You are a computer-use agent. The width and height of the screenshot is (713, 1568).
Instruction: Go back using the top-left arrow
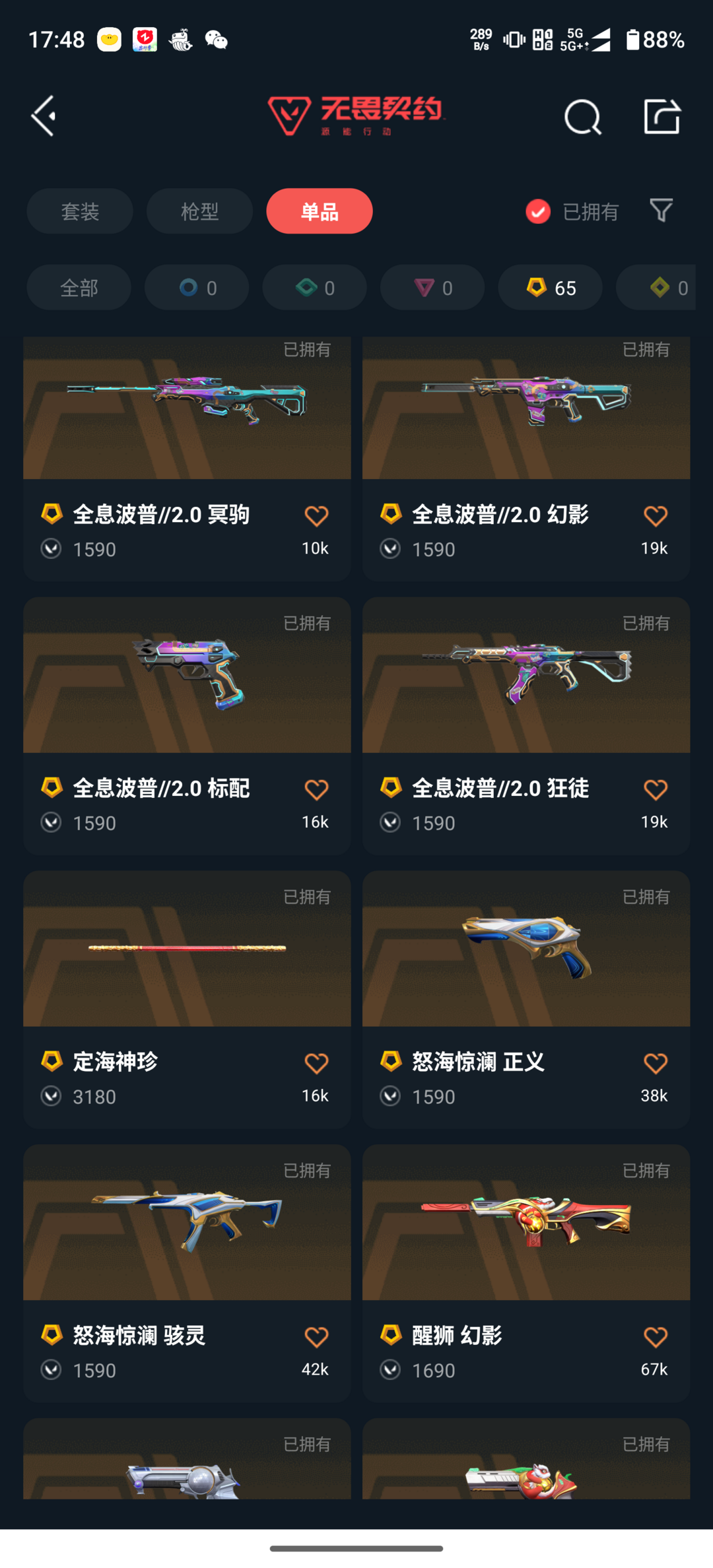(x=44, y=116)
